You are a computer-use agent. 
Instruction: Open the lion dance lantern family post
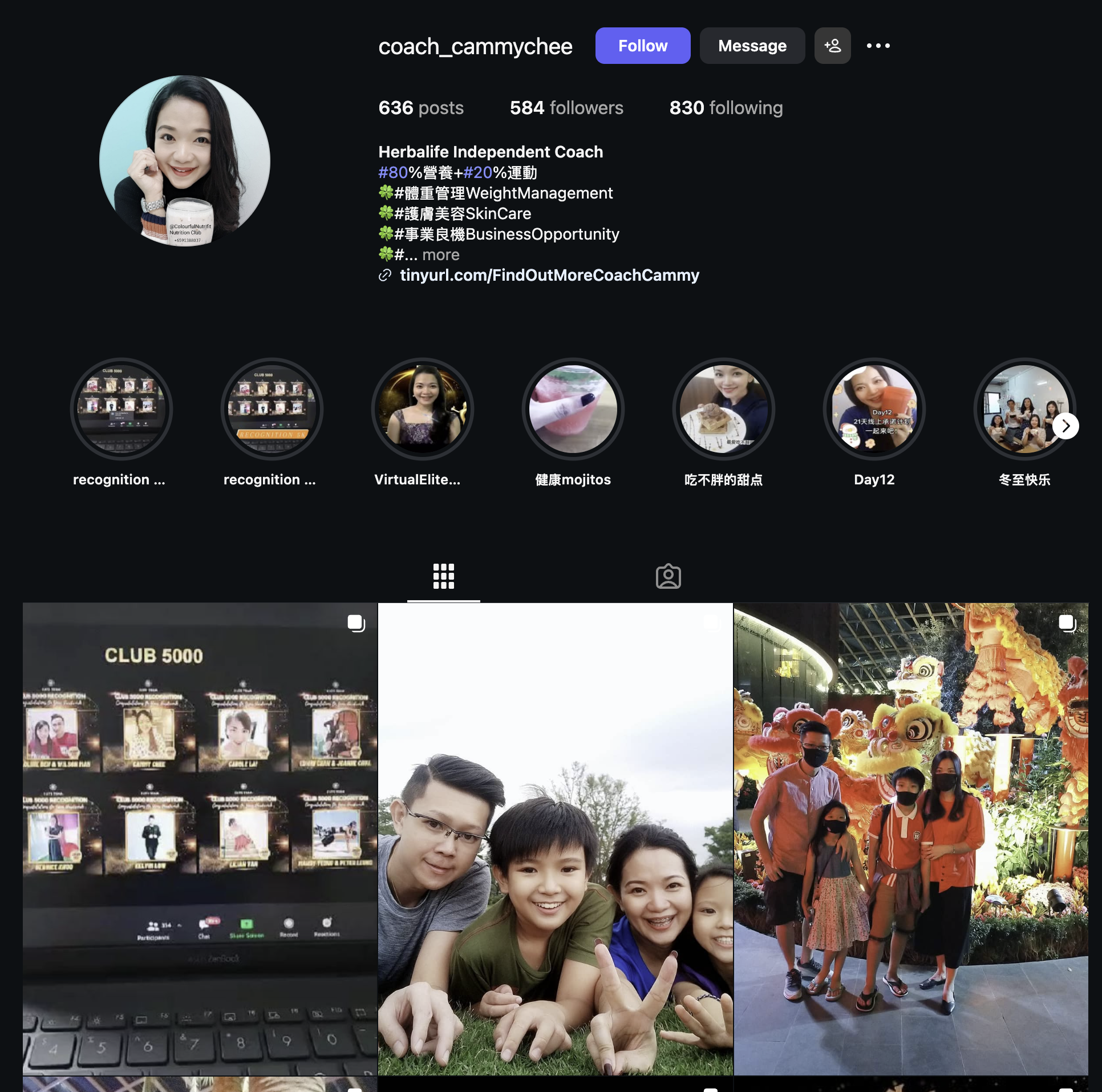pos(910,839)
